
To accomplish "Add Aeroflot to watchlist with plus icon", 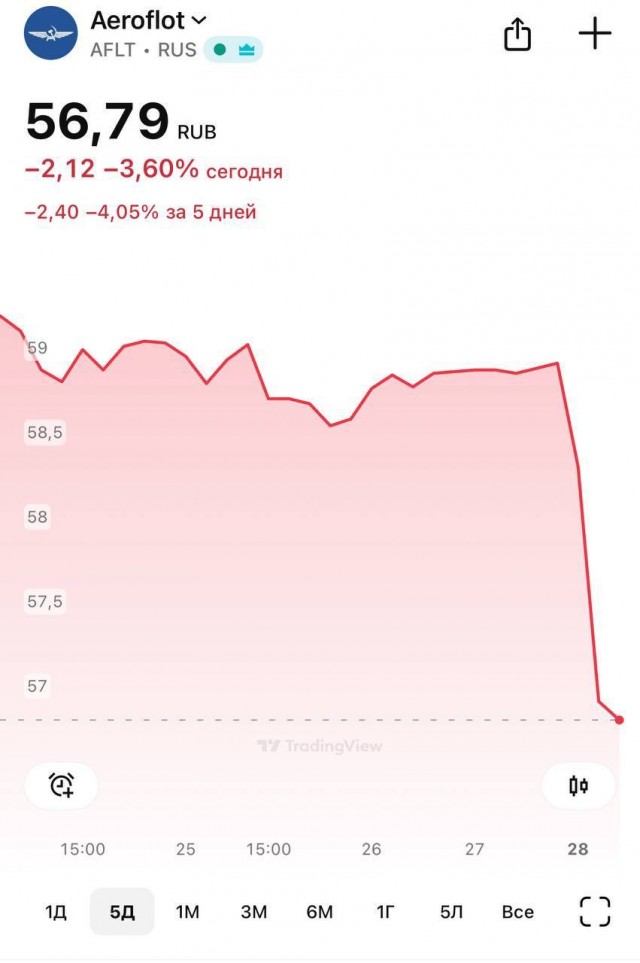I will point(595,34).
